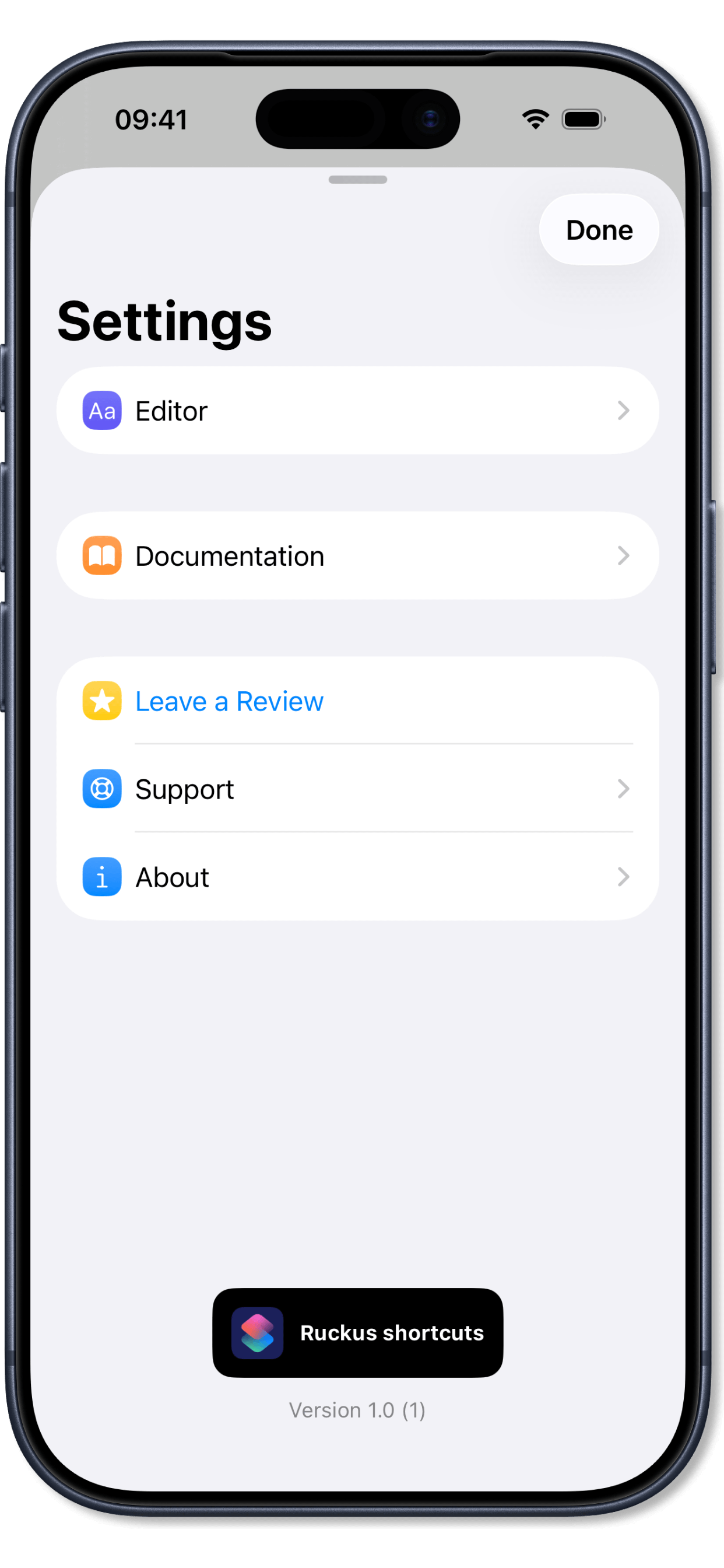Tap the yellow star review icon
The height and width of the screenshot is (1568, 724).
tap(101, 701)
